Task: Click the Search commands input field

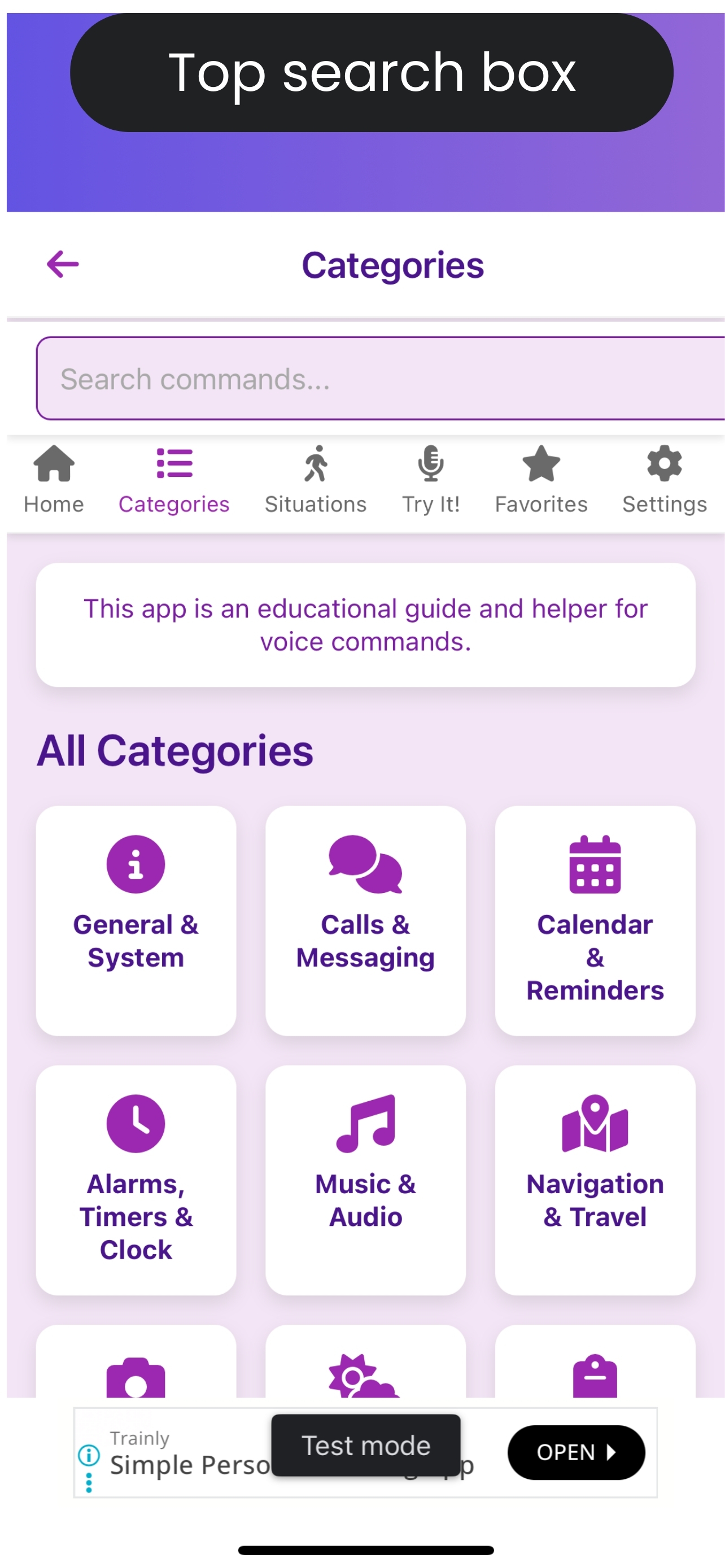Action: point(362,379)
